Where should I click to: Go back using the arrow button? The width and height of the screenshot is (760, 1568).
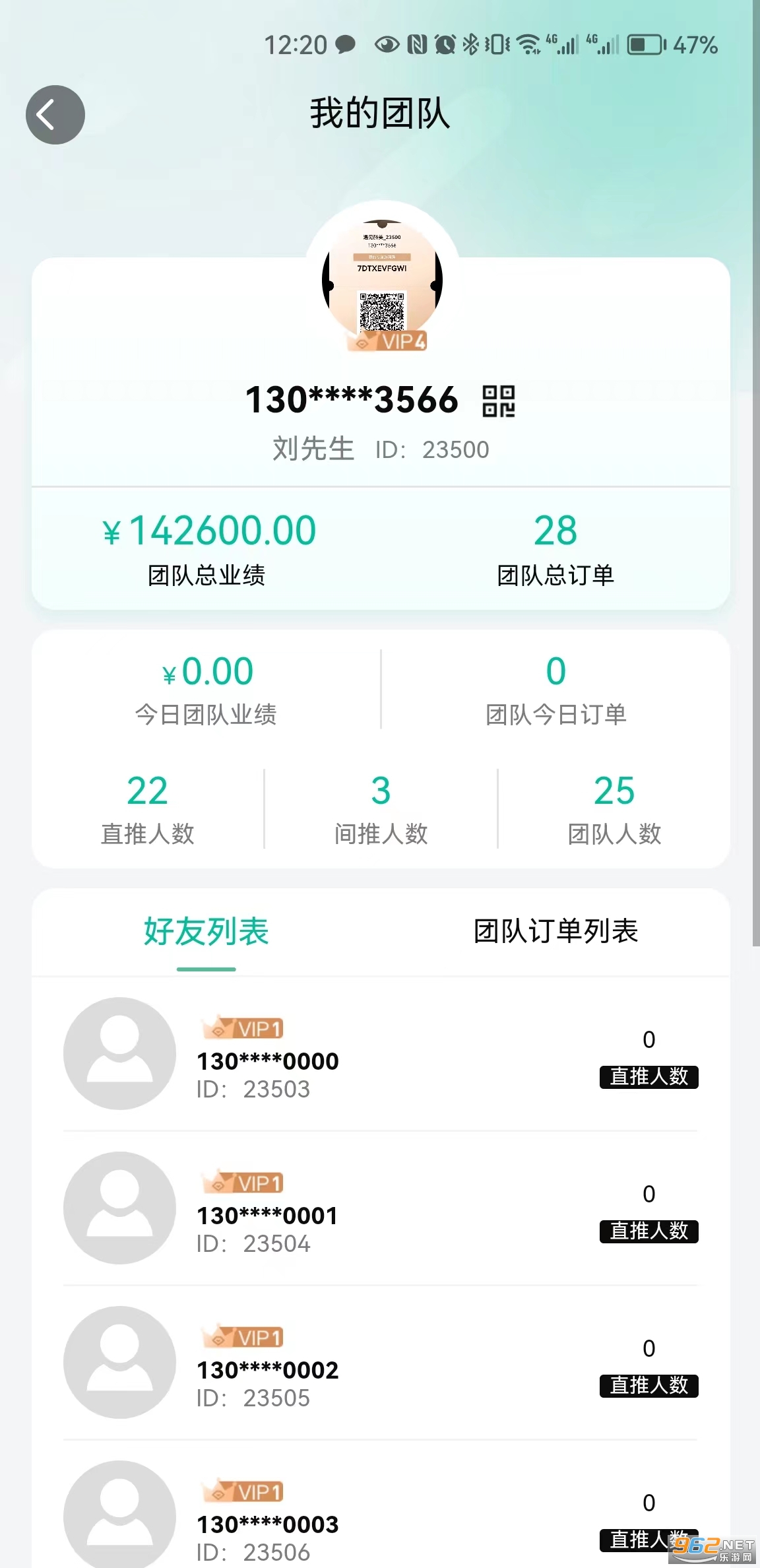click(55, 115)
